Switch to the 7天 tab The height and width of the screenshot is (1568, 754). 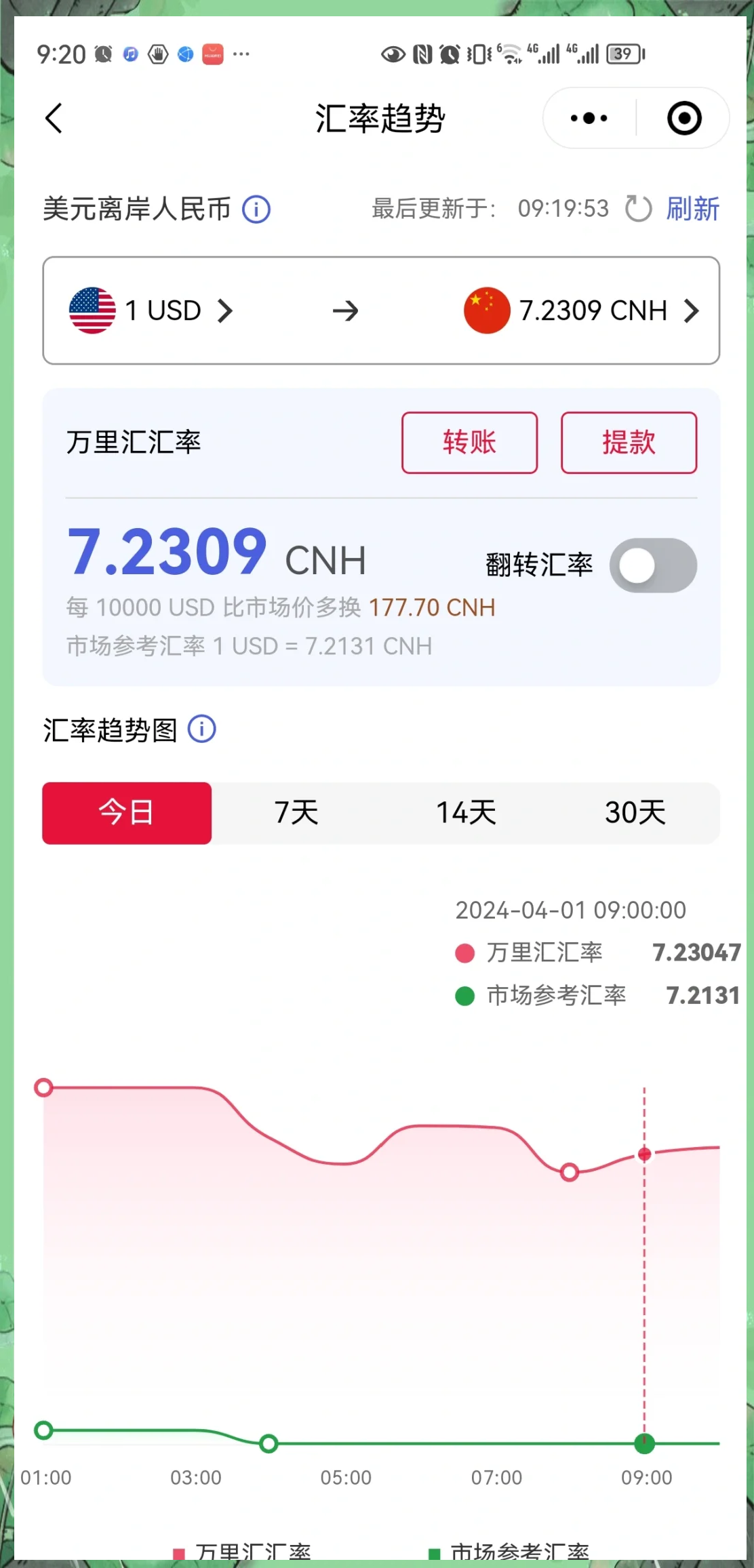[x=296, y=813]
